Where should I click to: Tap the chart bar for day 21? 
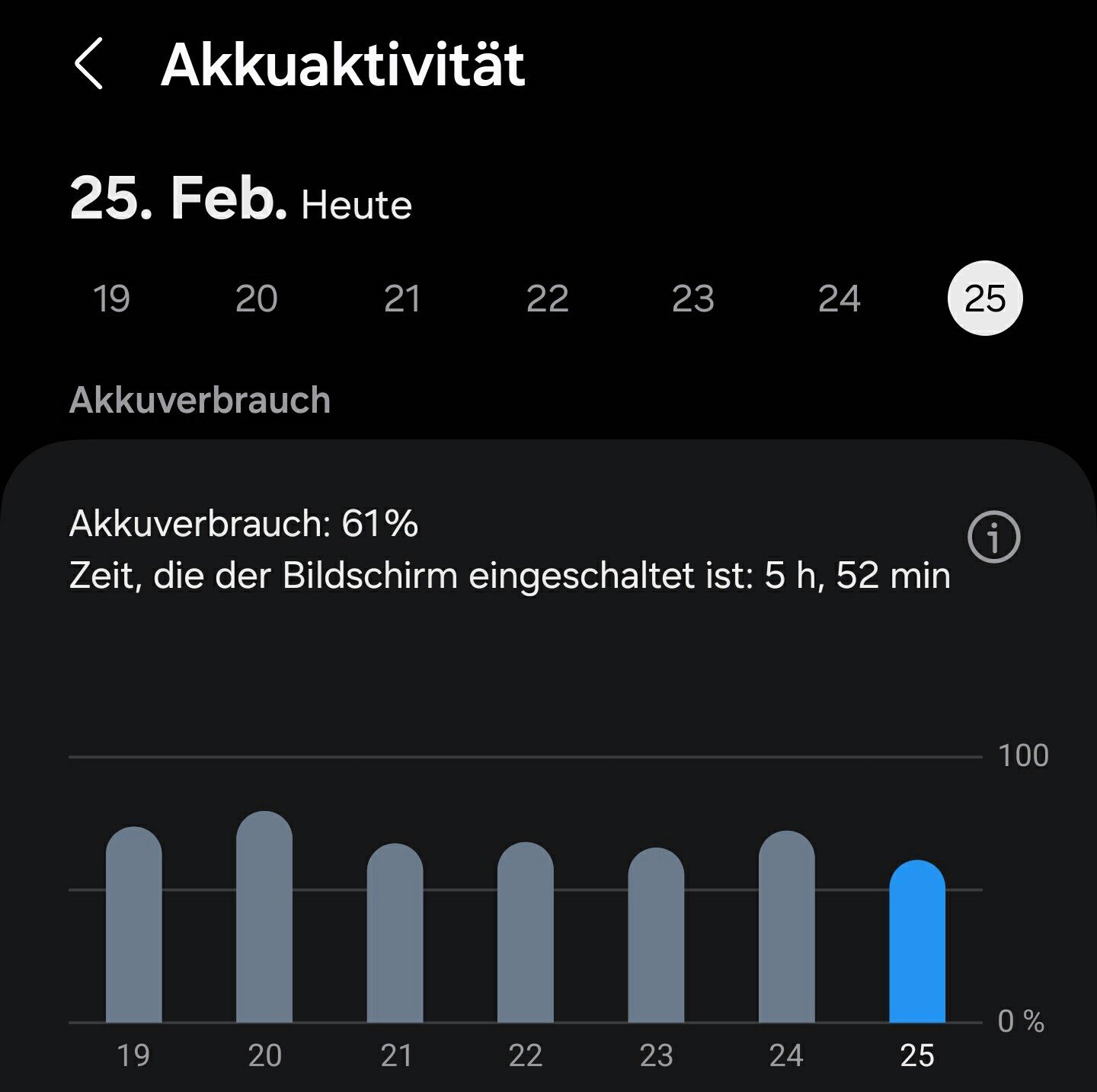coord(395,933)
